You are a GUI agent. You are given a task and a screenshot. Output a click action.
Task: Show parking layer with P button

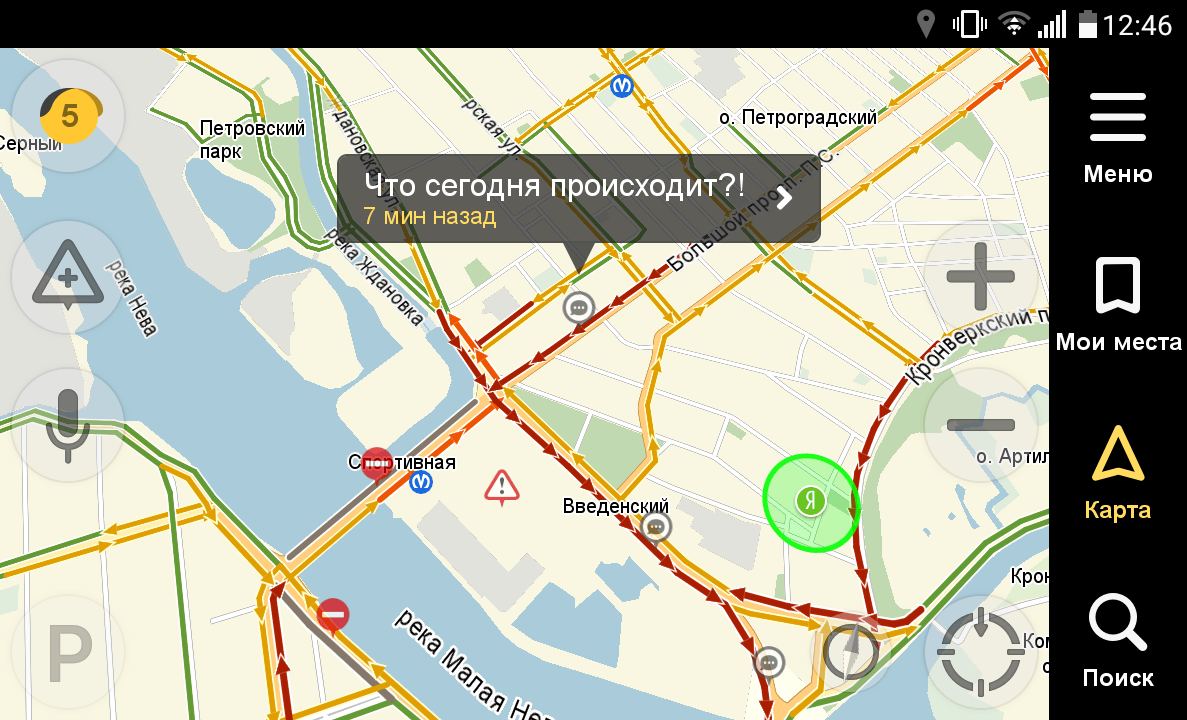[68, 655]
